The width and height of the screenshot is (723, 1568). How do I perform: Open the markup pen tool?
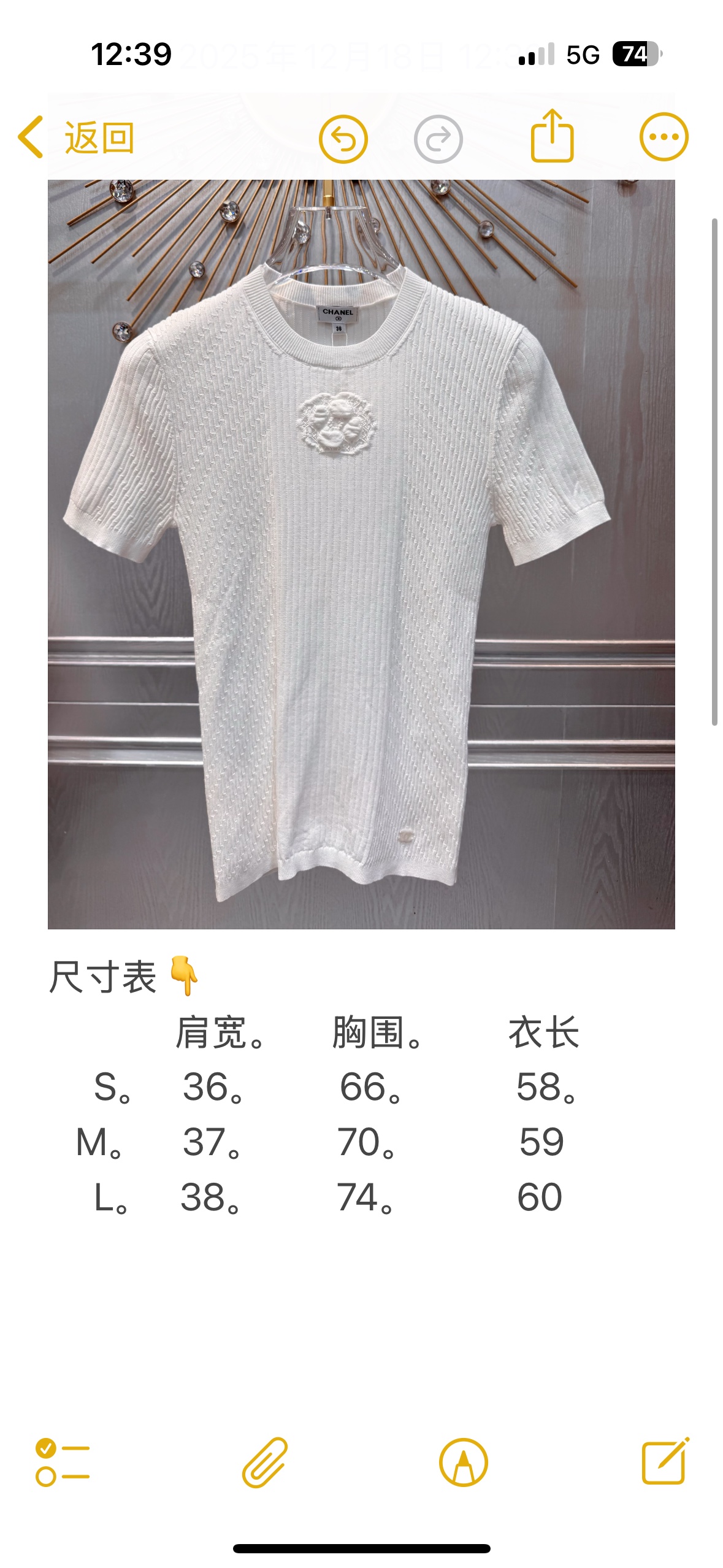tap(464, 1462)
